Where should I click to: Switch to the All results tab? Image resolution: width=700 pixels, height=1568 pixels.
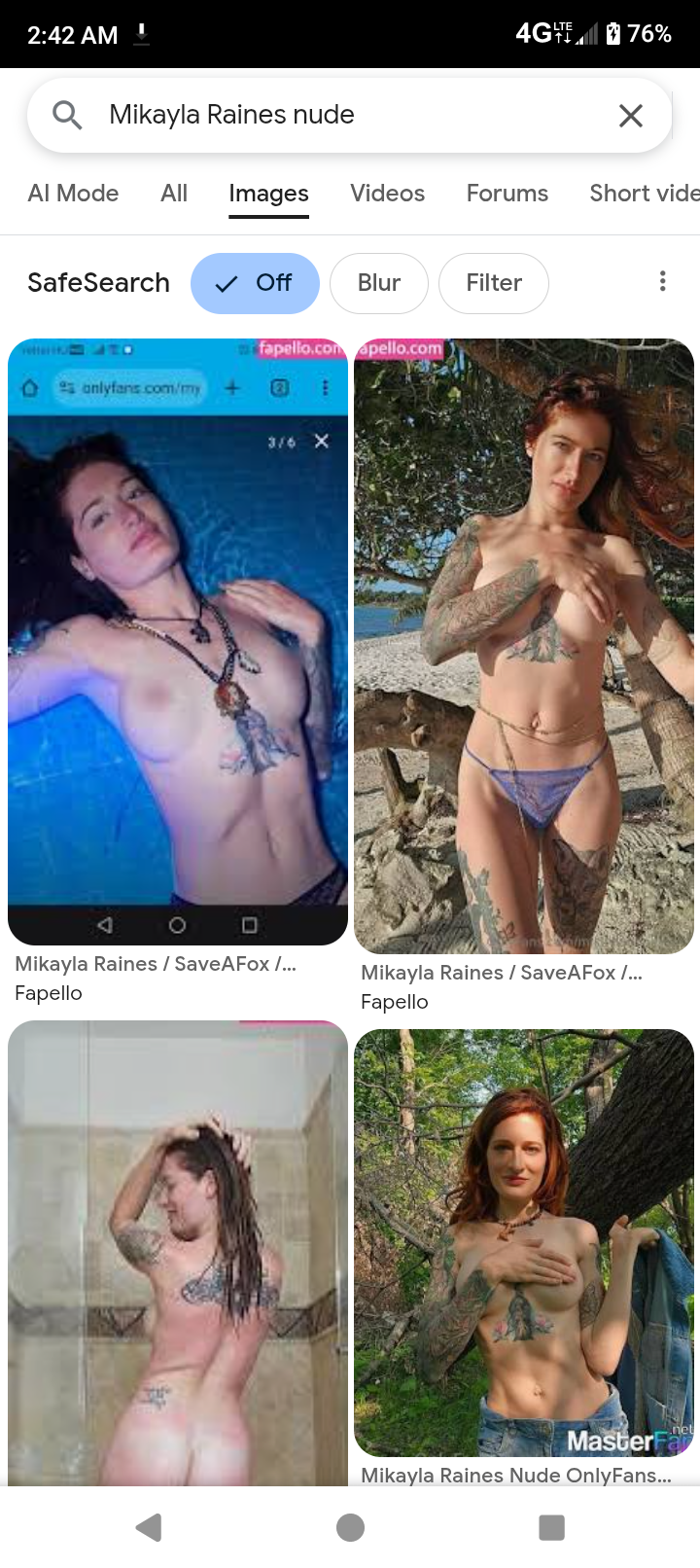coord(174,194)
